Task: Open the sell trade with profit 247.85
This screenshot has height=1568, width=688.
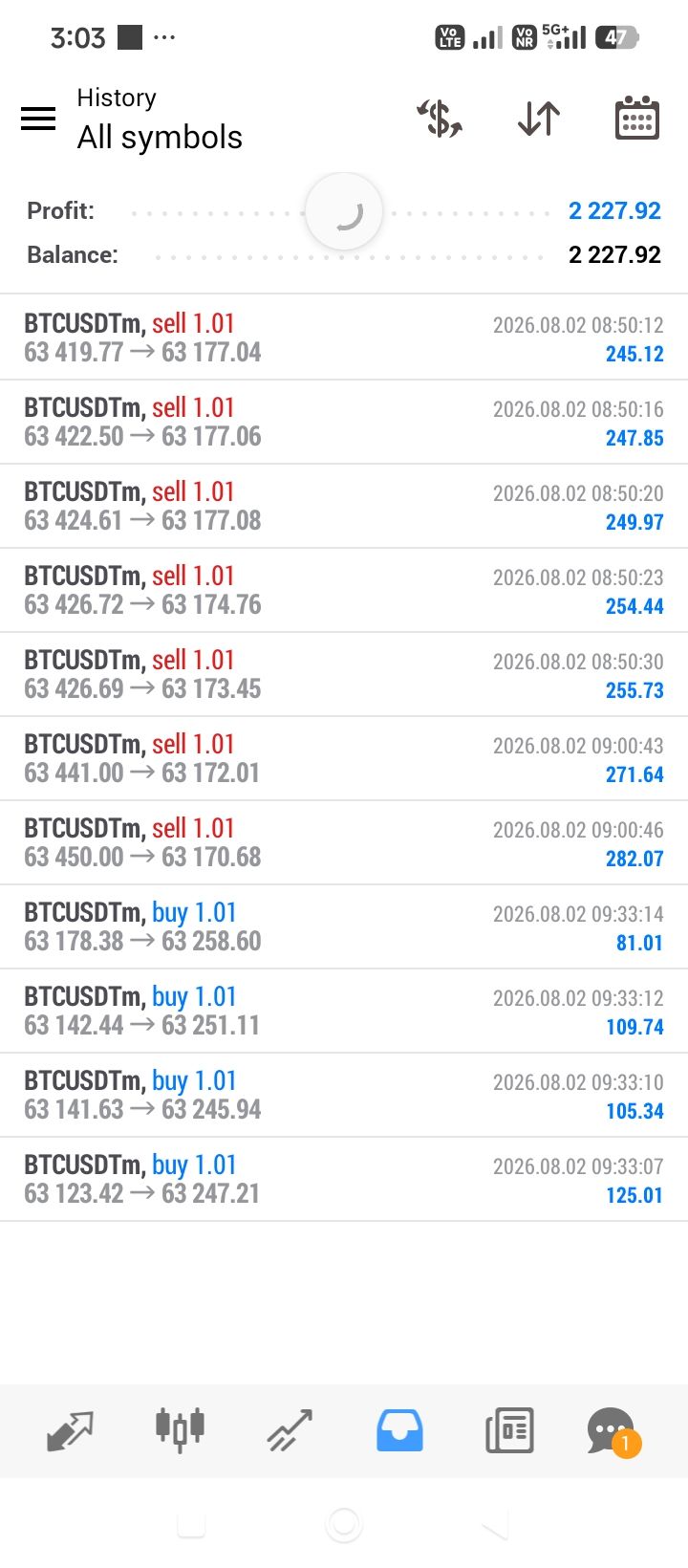Action: 344,423
